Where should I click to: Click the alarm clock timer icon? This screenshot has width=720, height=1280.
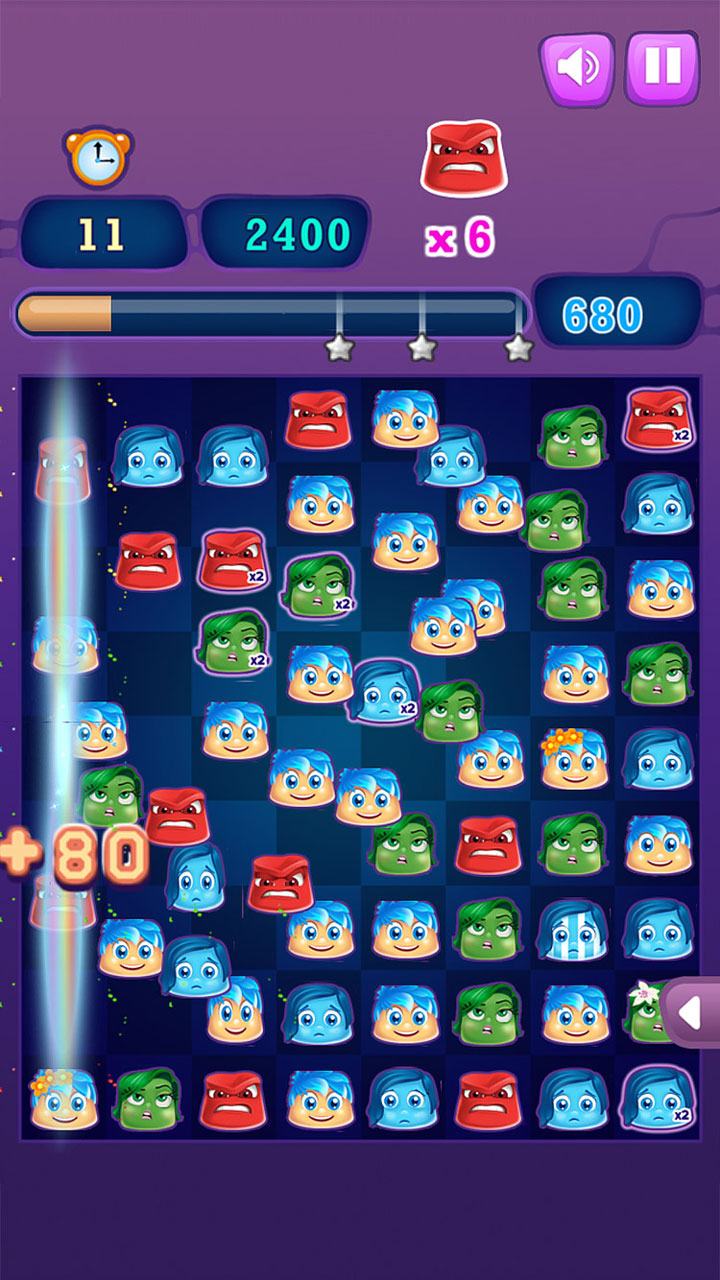pos(97,157)
